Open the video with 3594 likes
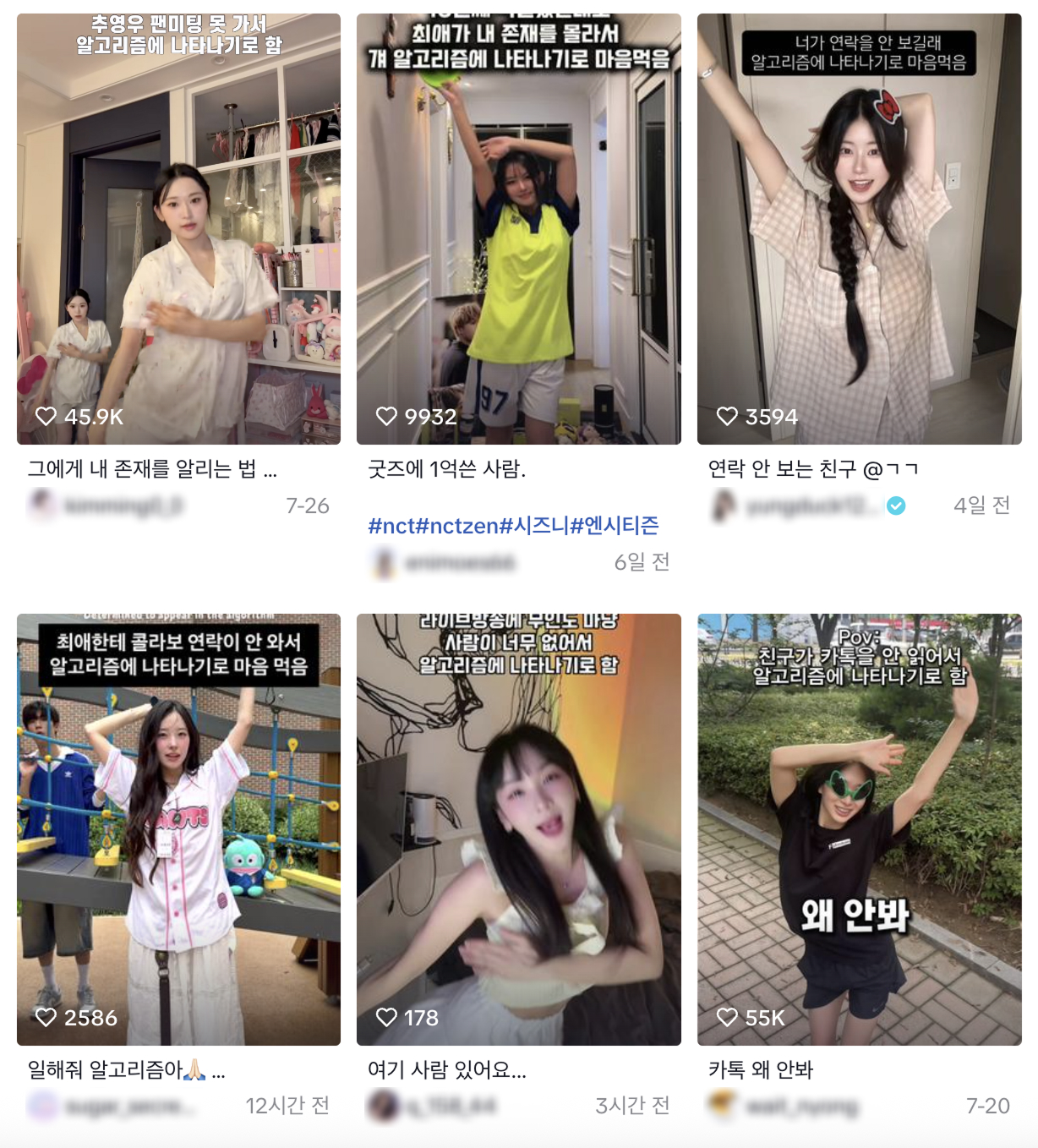1038x1148 pixels. (x=859, y=228)
